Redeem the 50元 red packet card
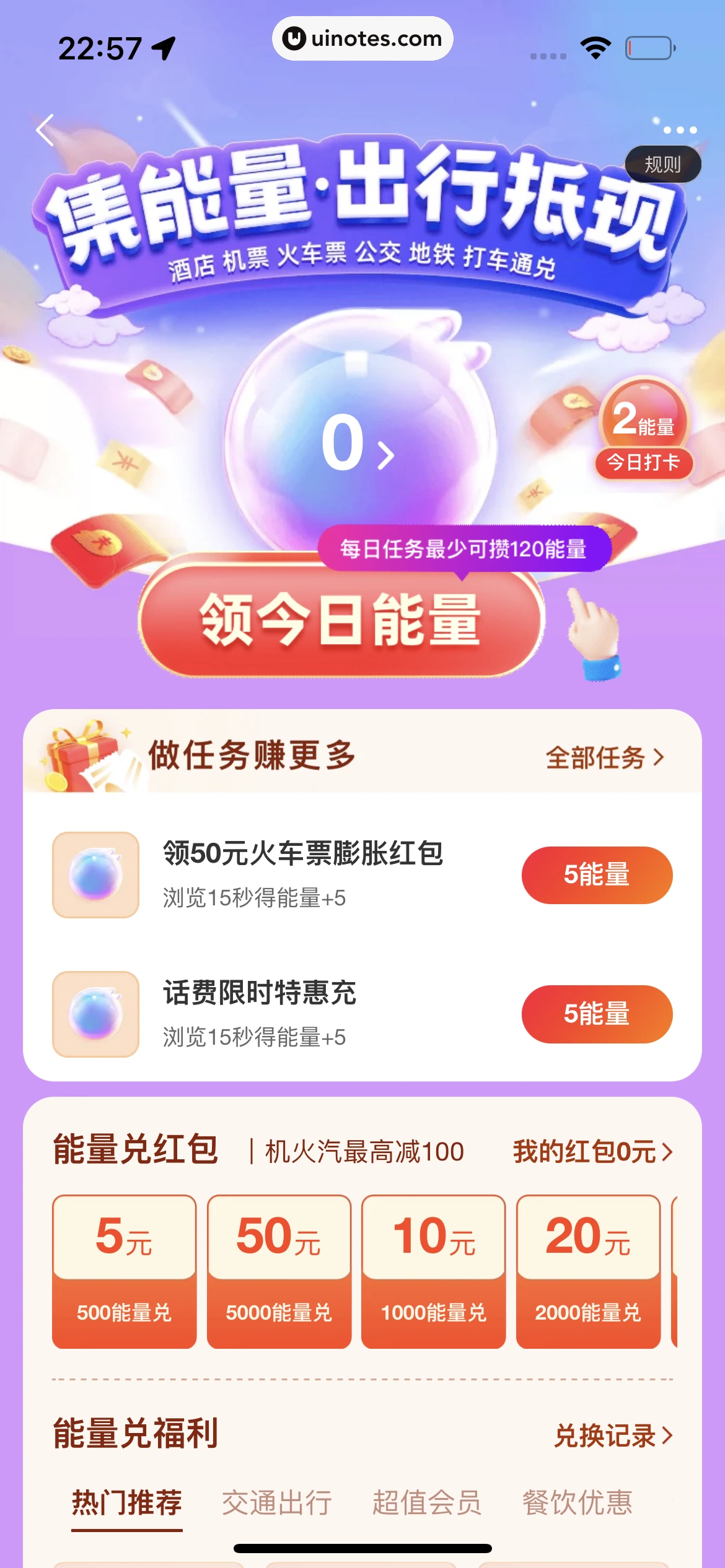Image resolution: width=725 pixels, height=1568 pixels. point(279,1271)
